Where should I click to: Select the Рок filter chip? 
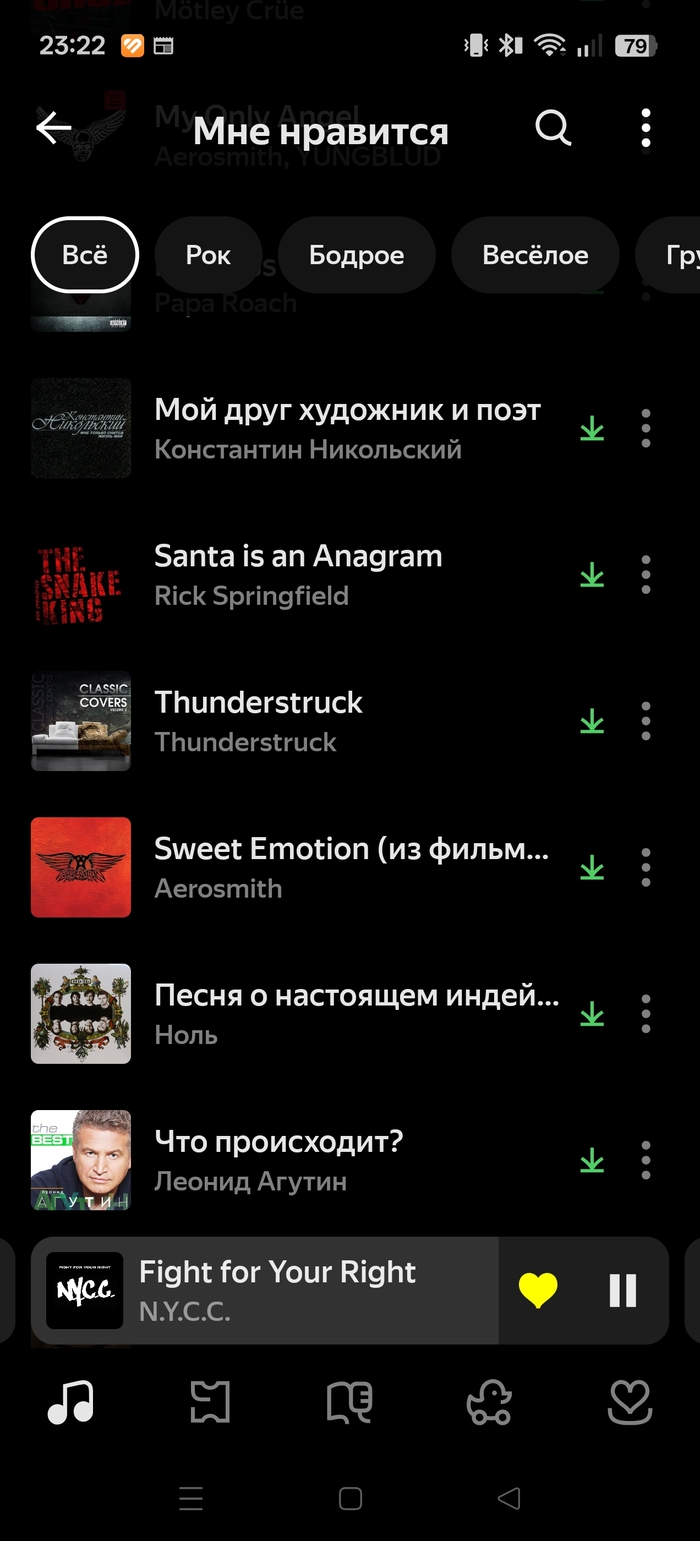(208, 255)
